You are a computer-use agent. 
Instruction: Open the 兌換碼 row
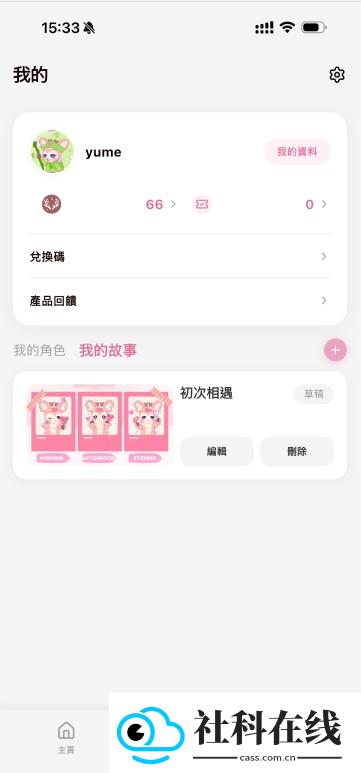(x=180, y=256)
